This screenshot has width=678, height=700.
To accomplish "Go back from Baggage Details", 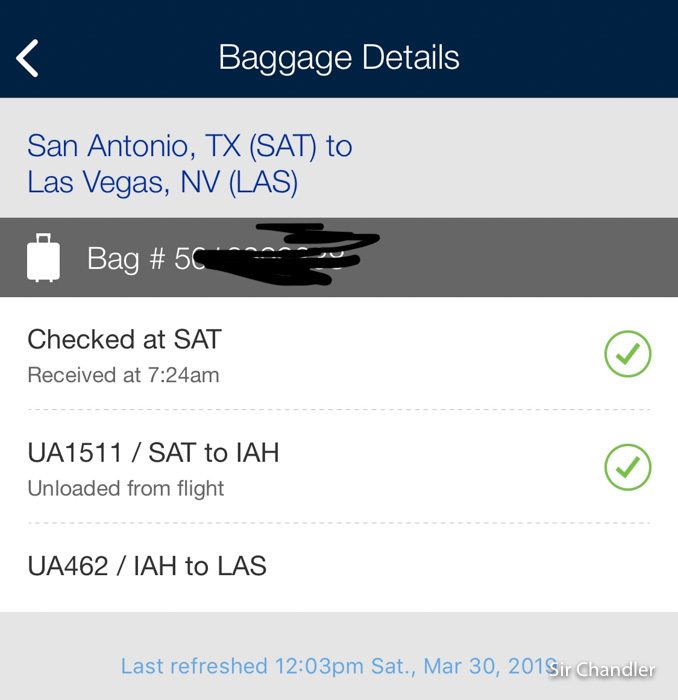I will (x=28, y=58).
